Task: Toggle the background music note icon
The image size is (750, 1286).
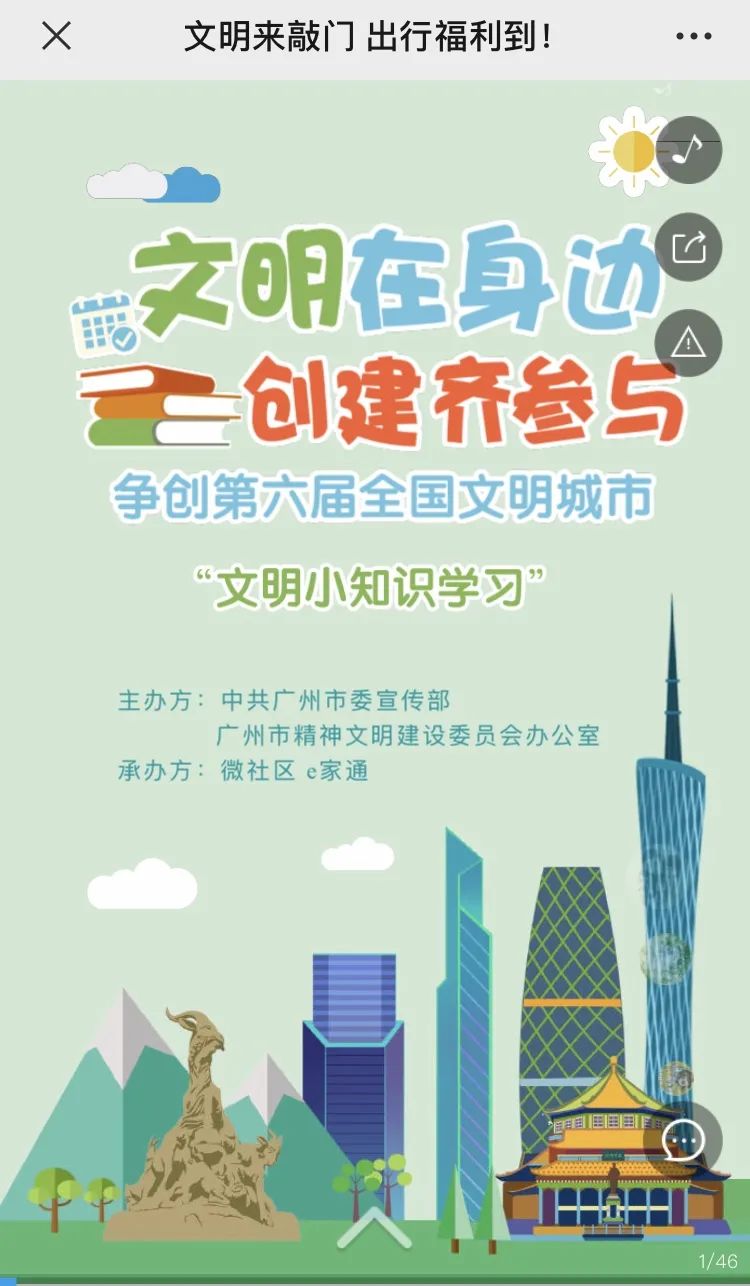Action: [688, 150]
